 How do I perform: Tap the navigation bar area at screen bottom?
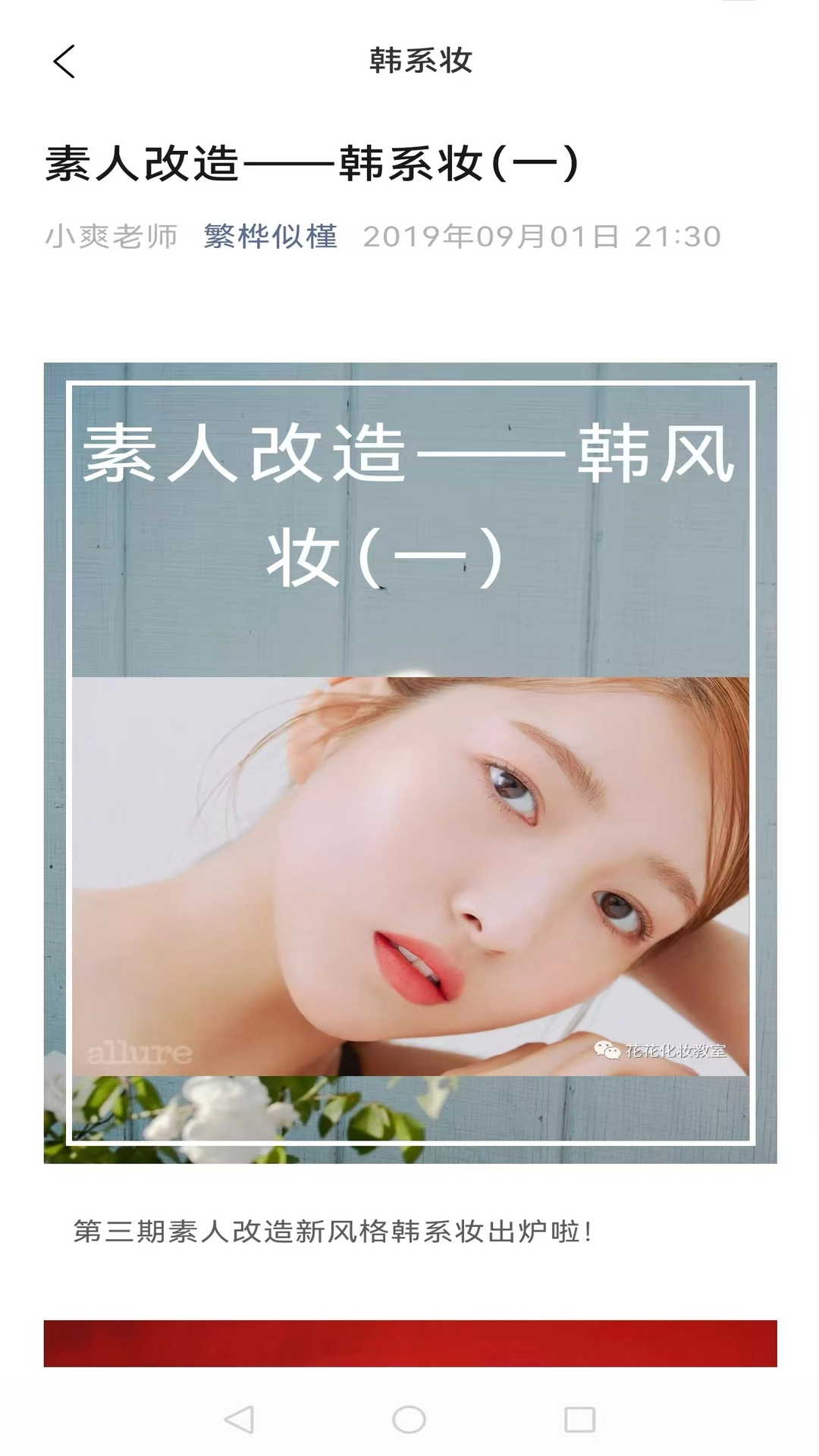(x=409, y=1418)
